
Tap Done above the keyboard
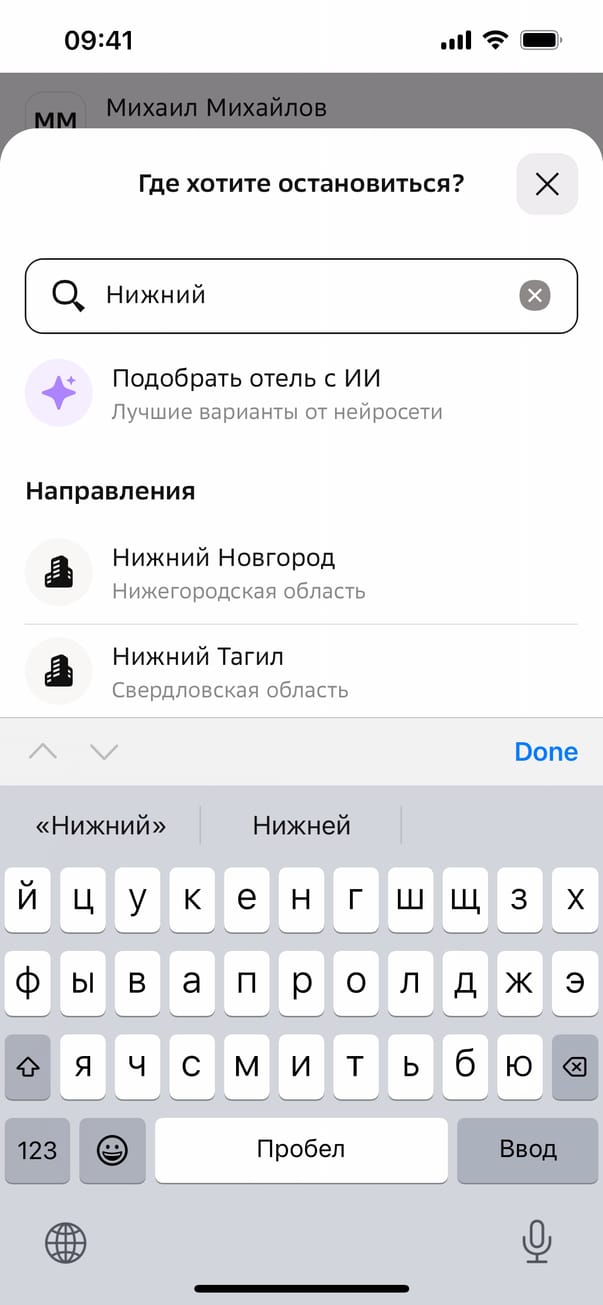tap(545, 752)
